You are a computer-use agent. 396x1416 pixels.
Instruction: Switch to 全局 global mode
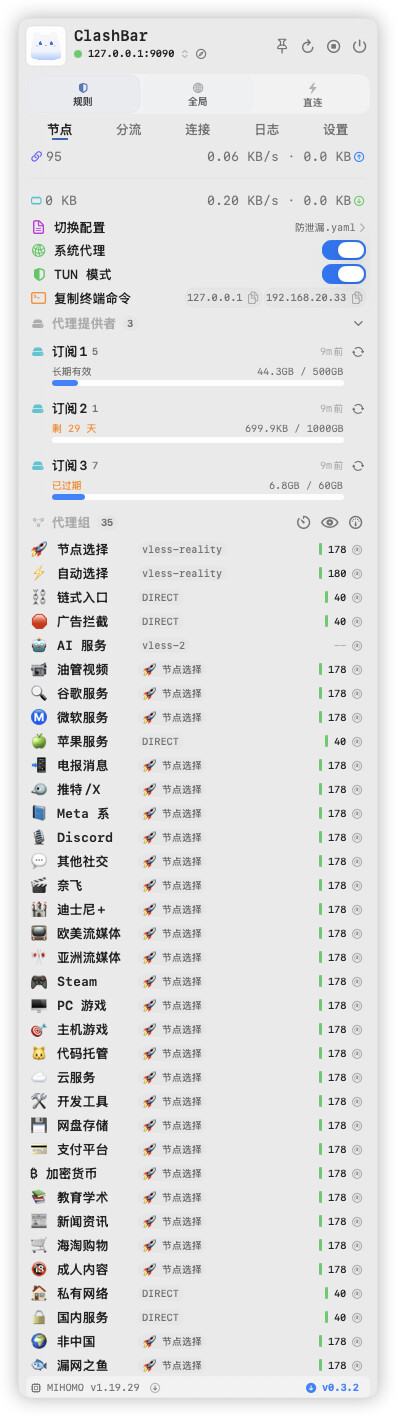tap(198, 94)
